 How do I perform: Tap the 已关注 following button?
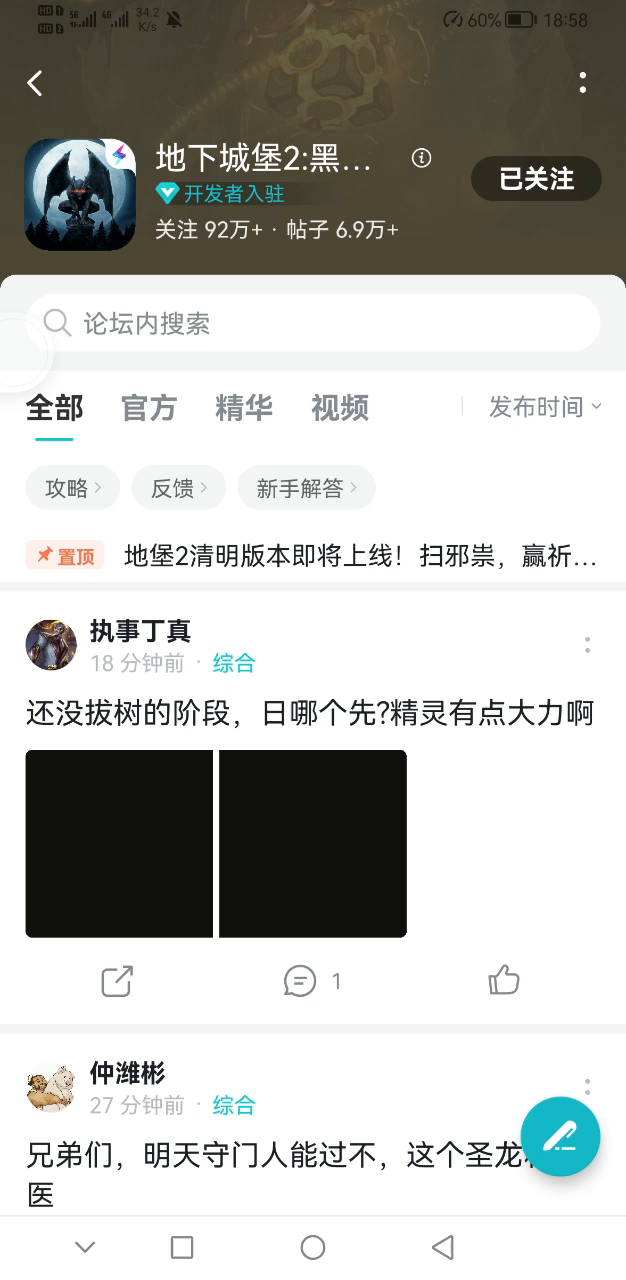coord(536,179)
